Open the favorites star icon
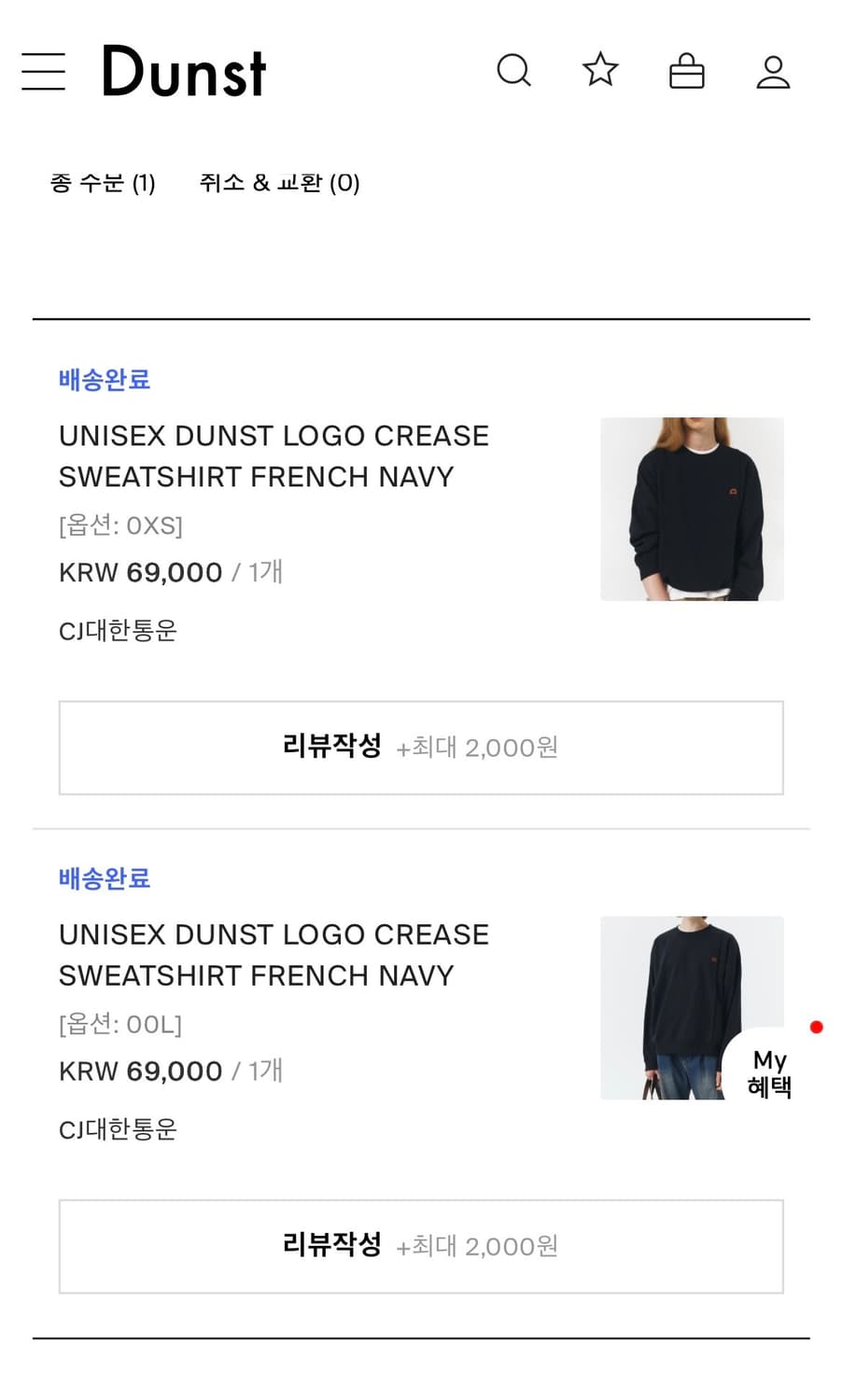Viewport: 842px width, 1400px height. [x=599, y=69]
